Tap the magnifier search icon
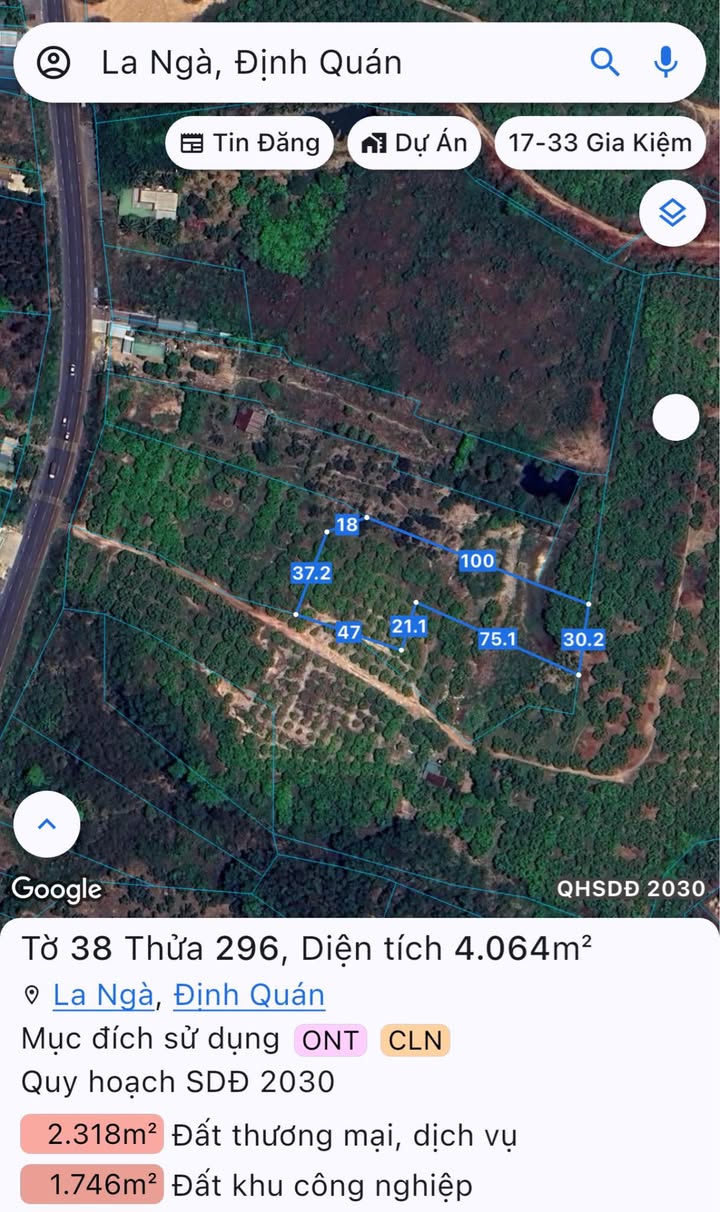This screenshot has height=1212, width=720. point(605,63)
